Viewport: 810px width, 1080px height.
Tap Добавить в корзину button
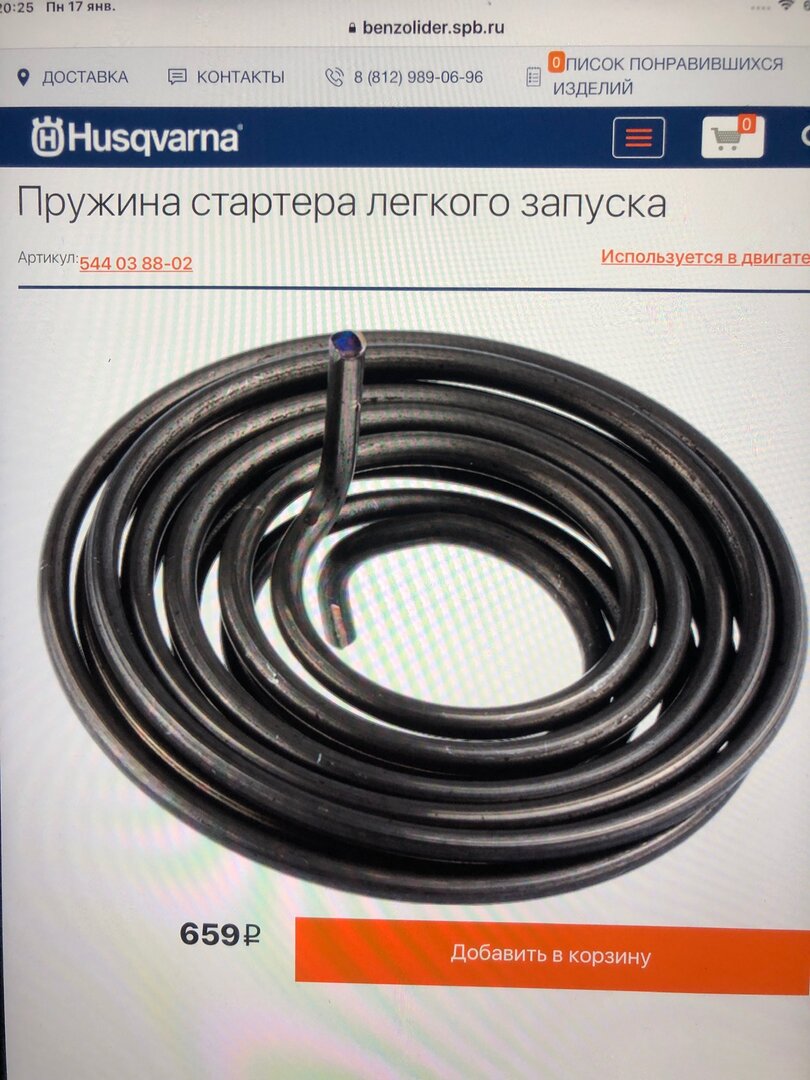551,955
